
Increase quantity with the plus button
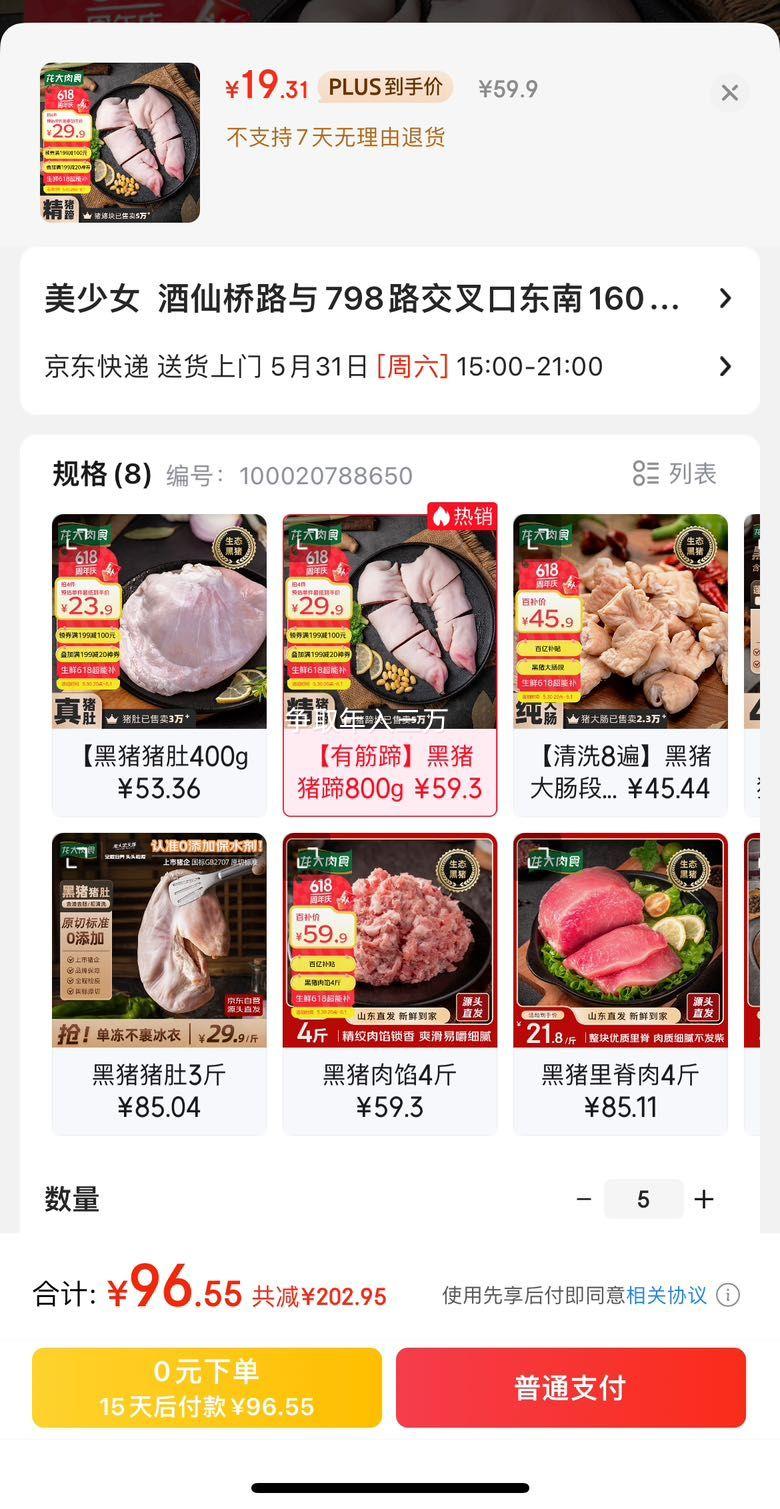pyautogui.click(x=704, y=1199)
